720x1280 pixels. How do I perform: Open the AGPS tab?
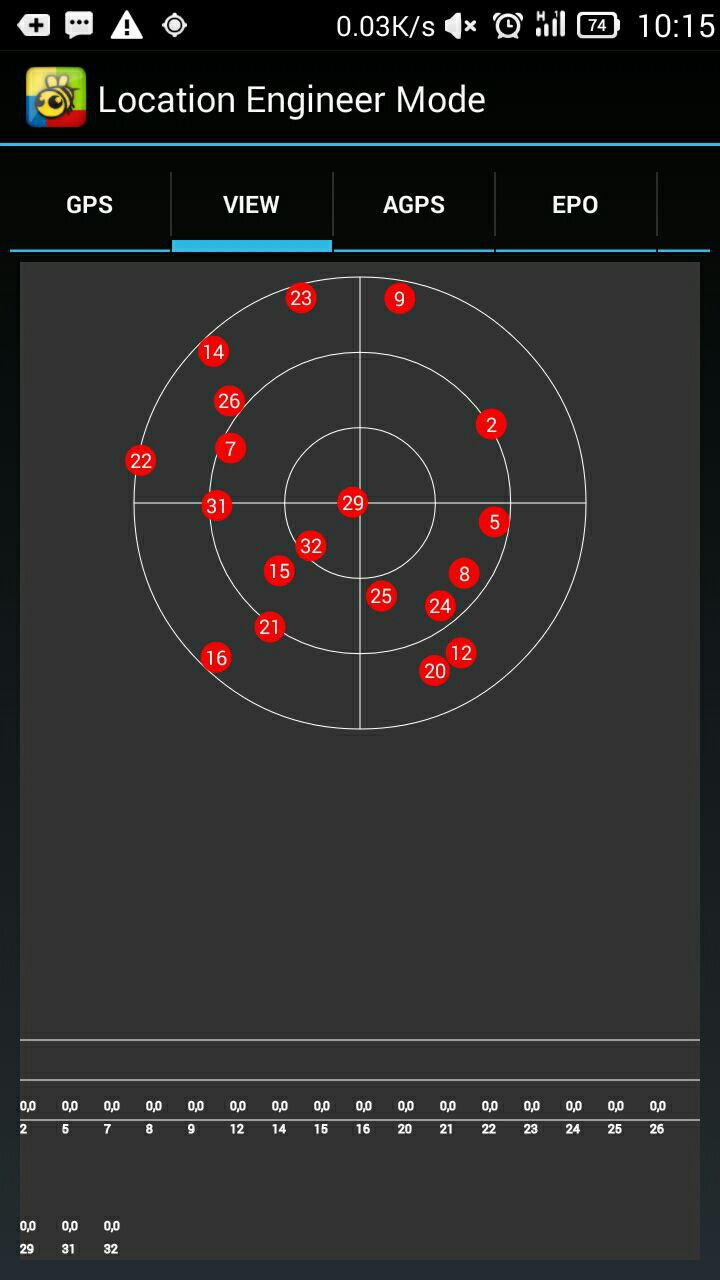coord(414,205)
